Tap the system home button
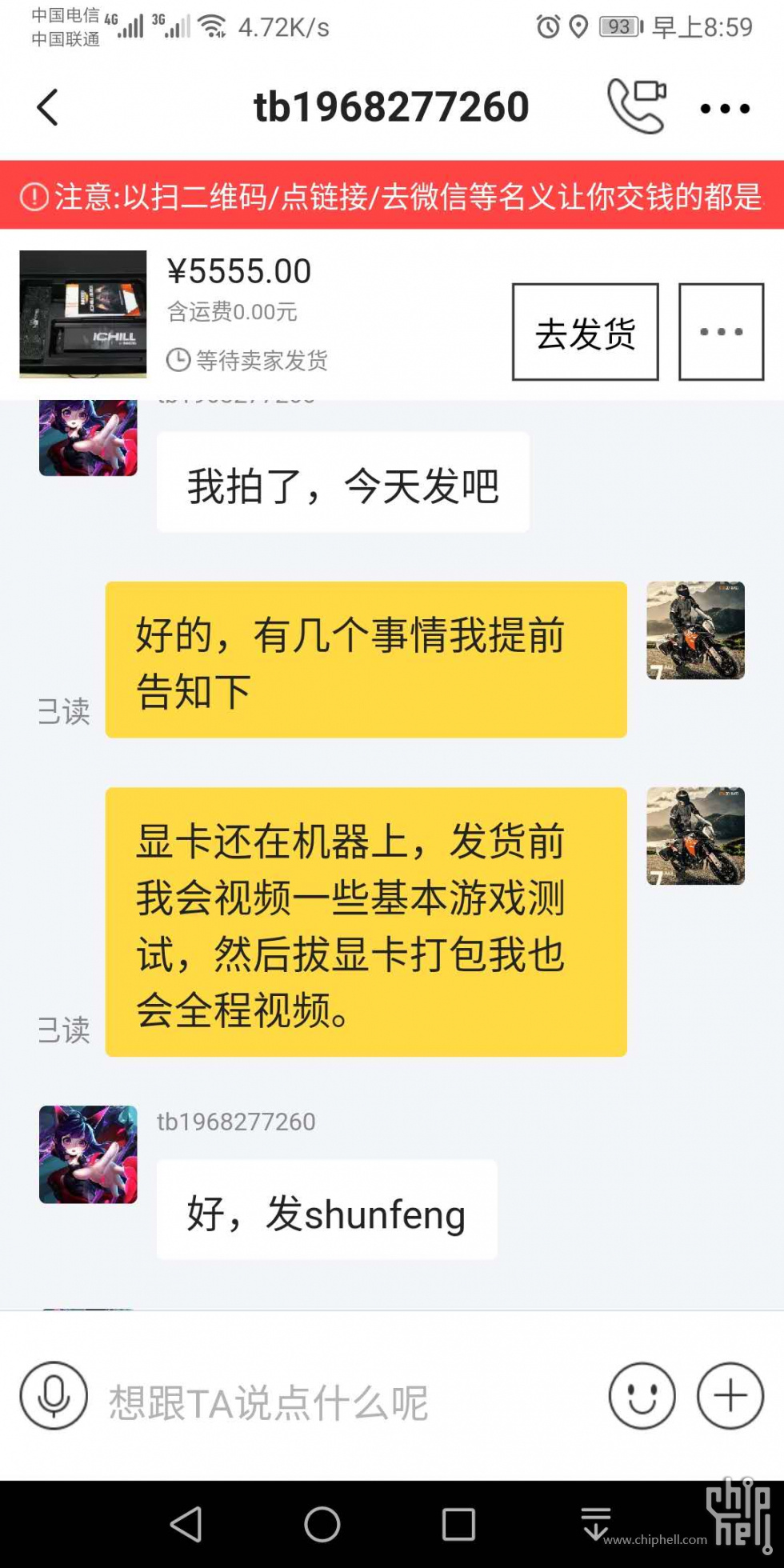The height and width of the screenshot is (1568, 784). pos(322,1524)
